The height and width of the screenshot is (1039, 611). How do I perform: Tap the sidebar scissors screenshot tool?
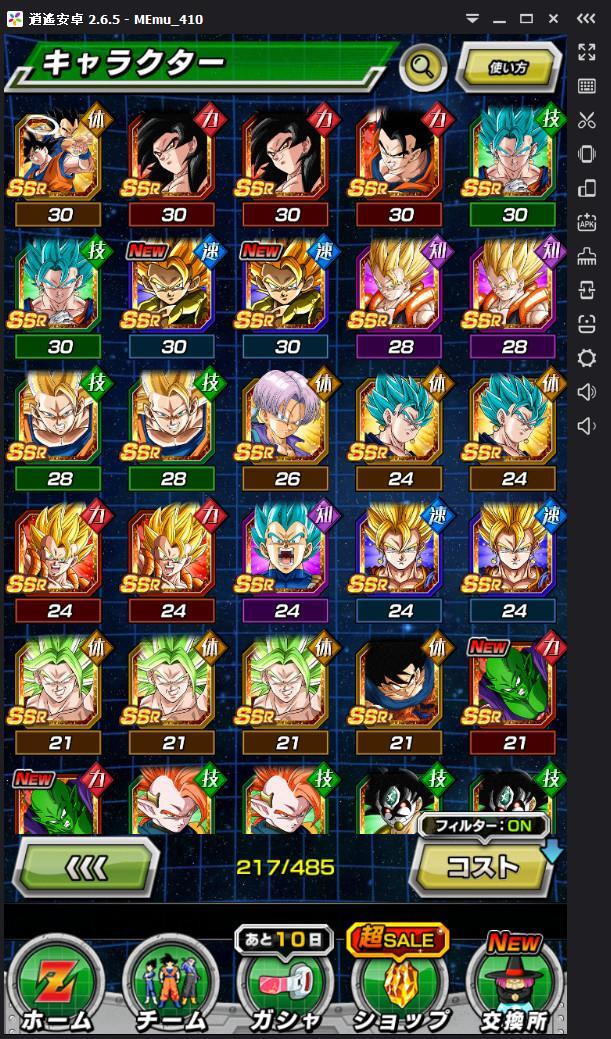[x=587, y=120]
